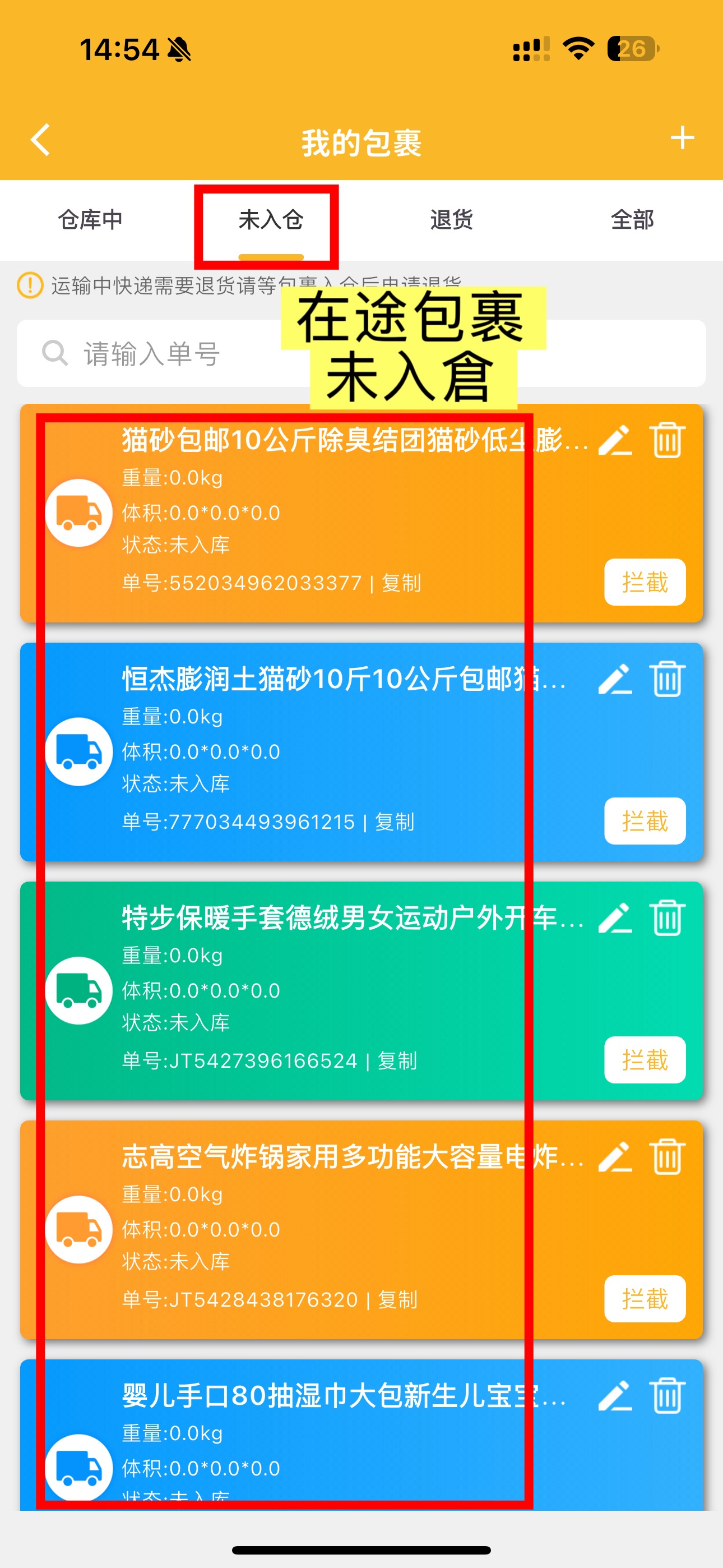Tap the plus icon to add a package
Screen dimensions: 723x1568
pos(683,139)
